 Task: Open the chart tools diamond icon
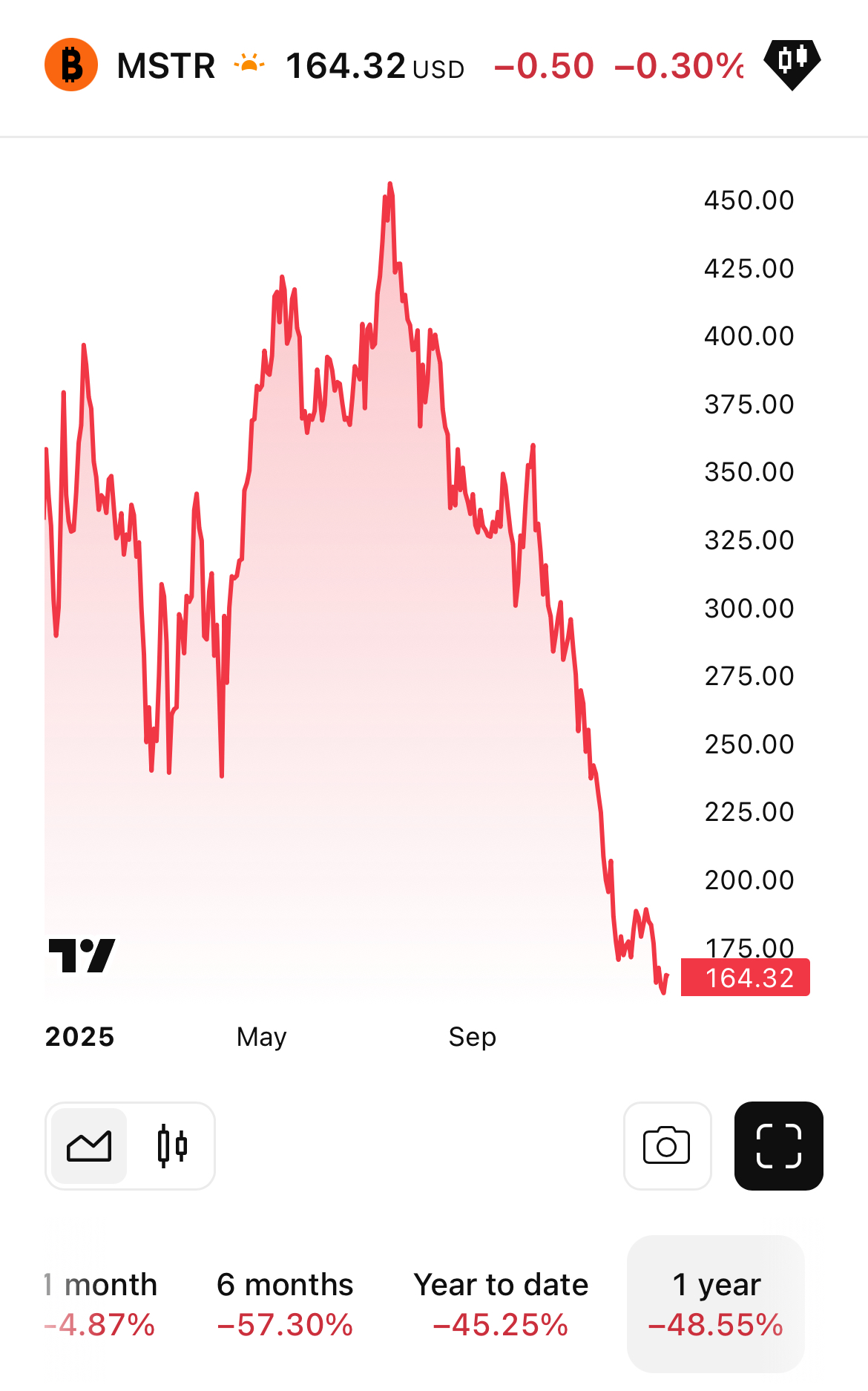[792, 63]
